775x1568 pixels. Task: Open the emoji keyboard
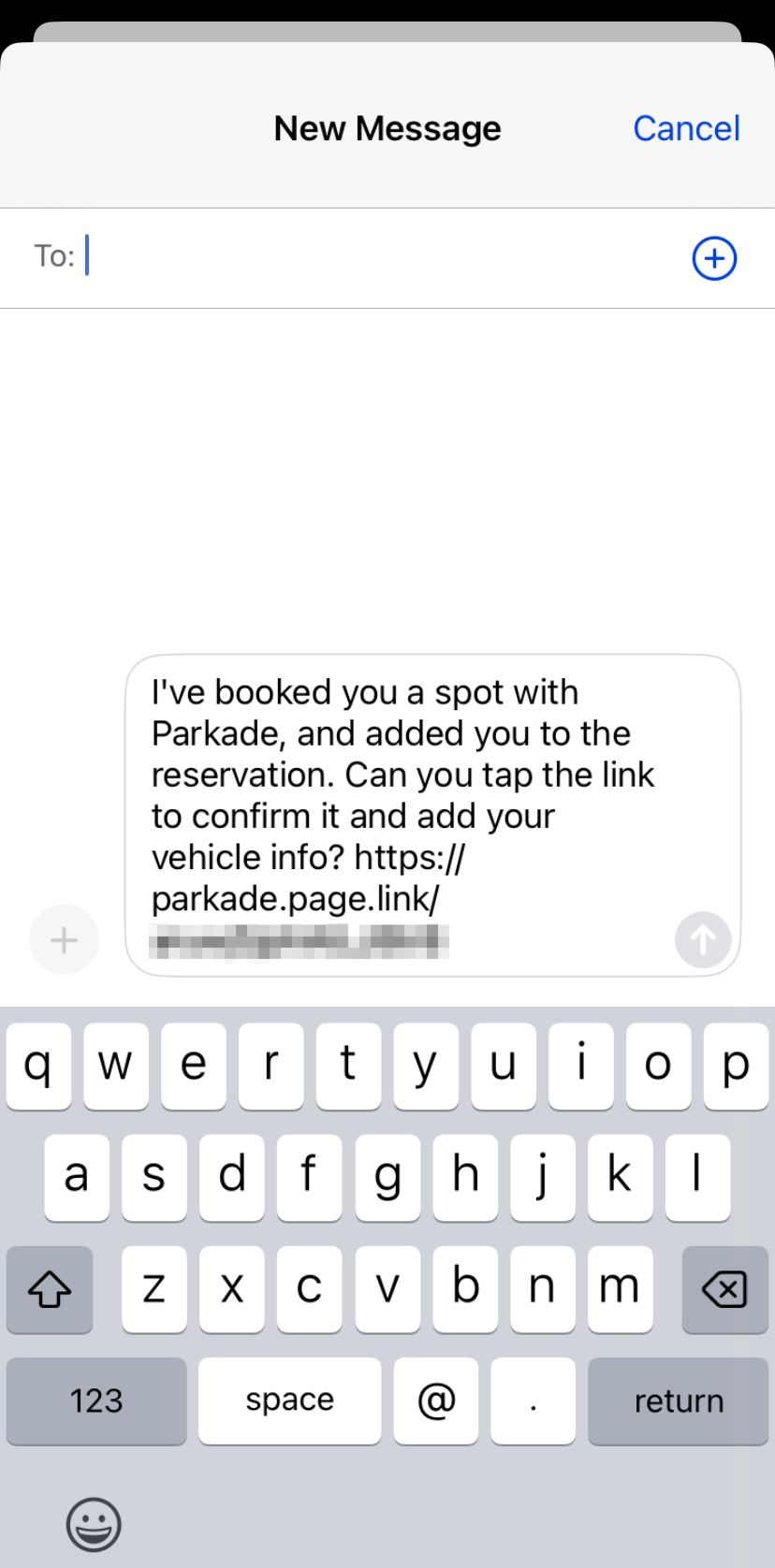pos(94,1524)
